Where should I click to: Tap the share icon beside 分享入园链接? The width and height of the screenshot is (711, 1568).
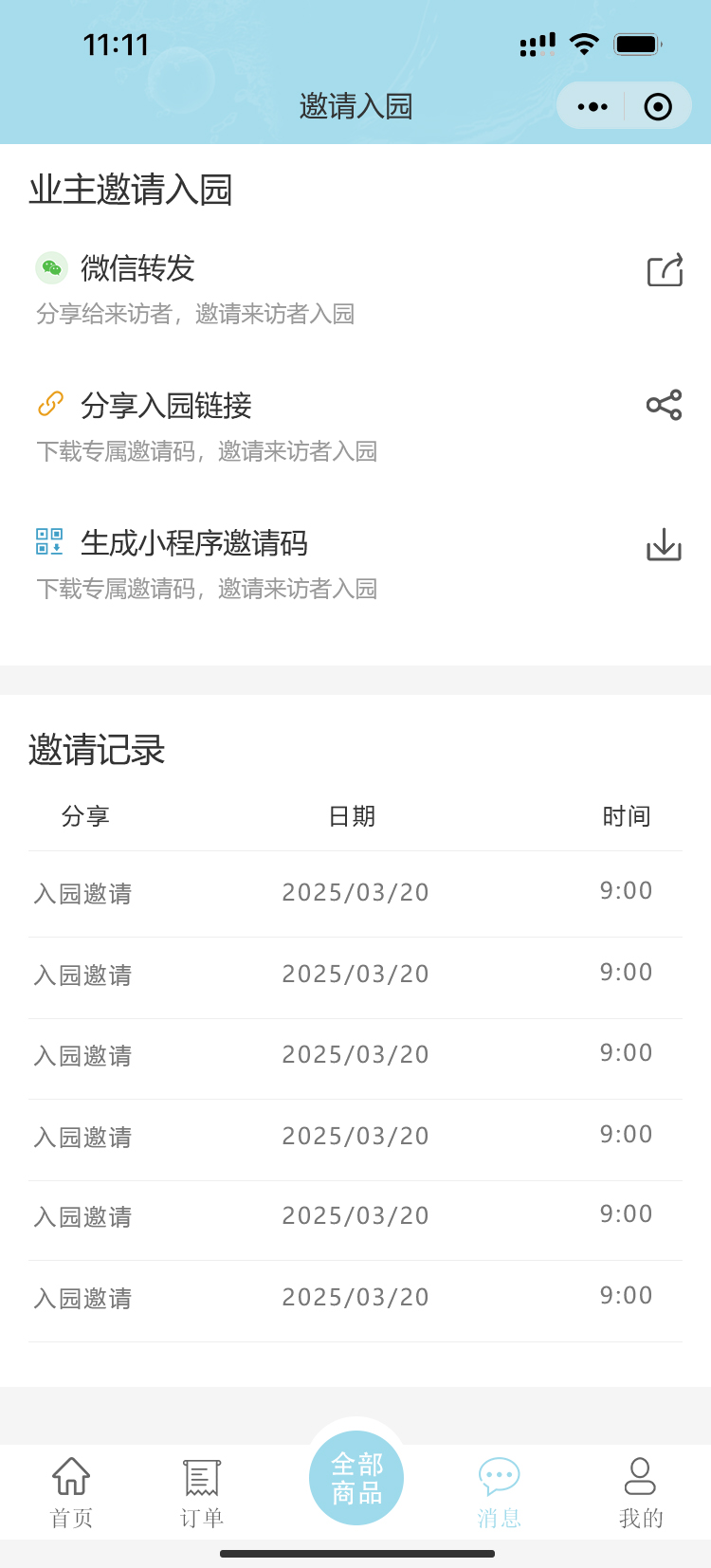coord(664,405)
